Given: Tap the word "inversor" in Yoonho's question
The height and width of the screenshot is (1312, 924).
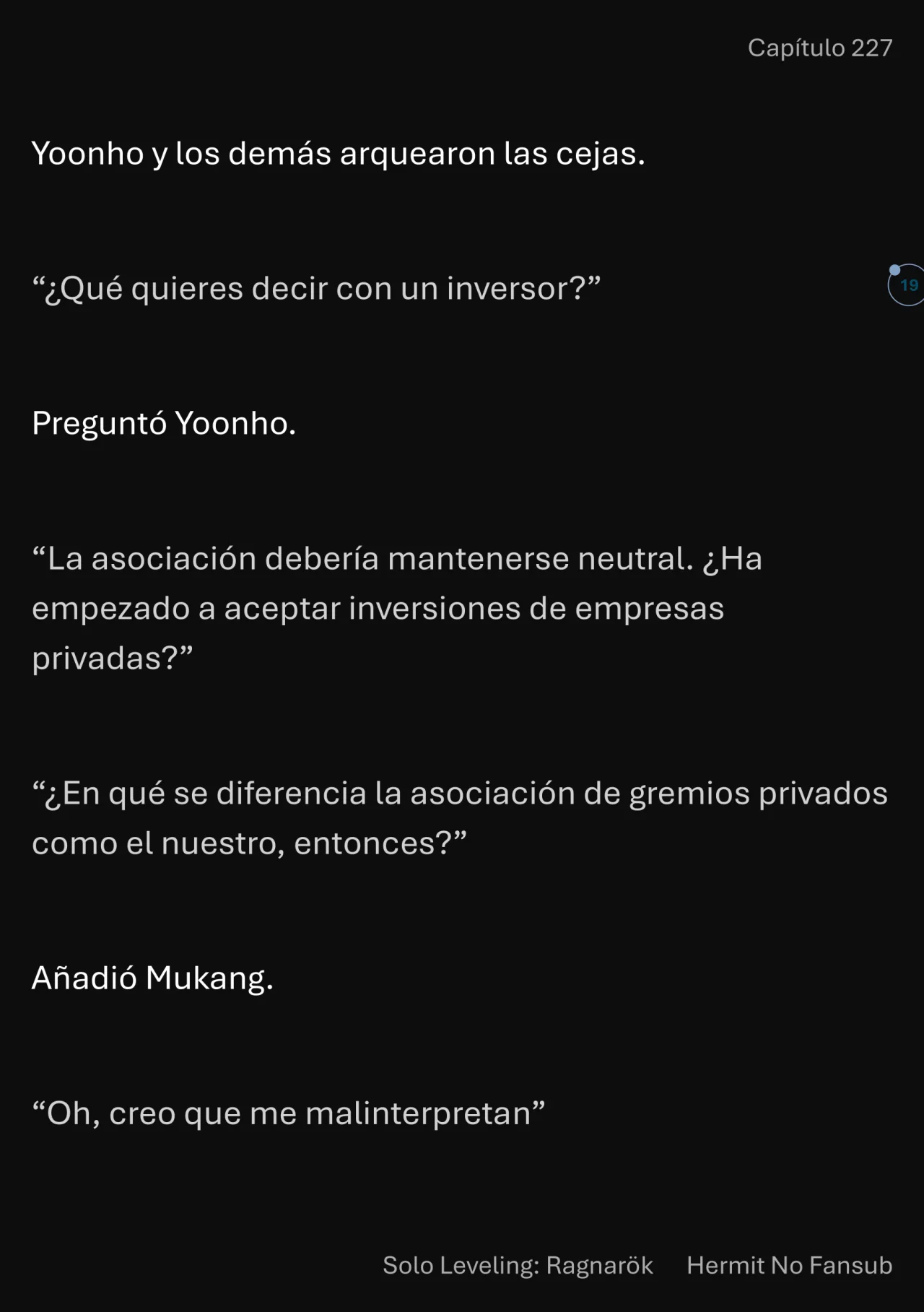Looking at the screenshot, I should click(509, 287).
